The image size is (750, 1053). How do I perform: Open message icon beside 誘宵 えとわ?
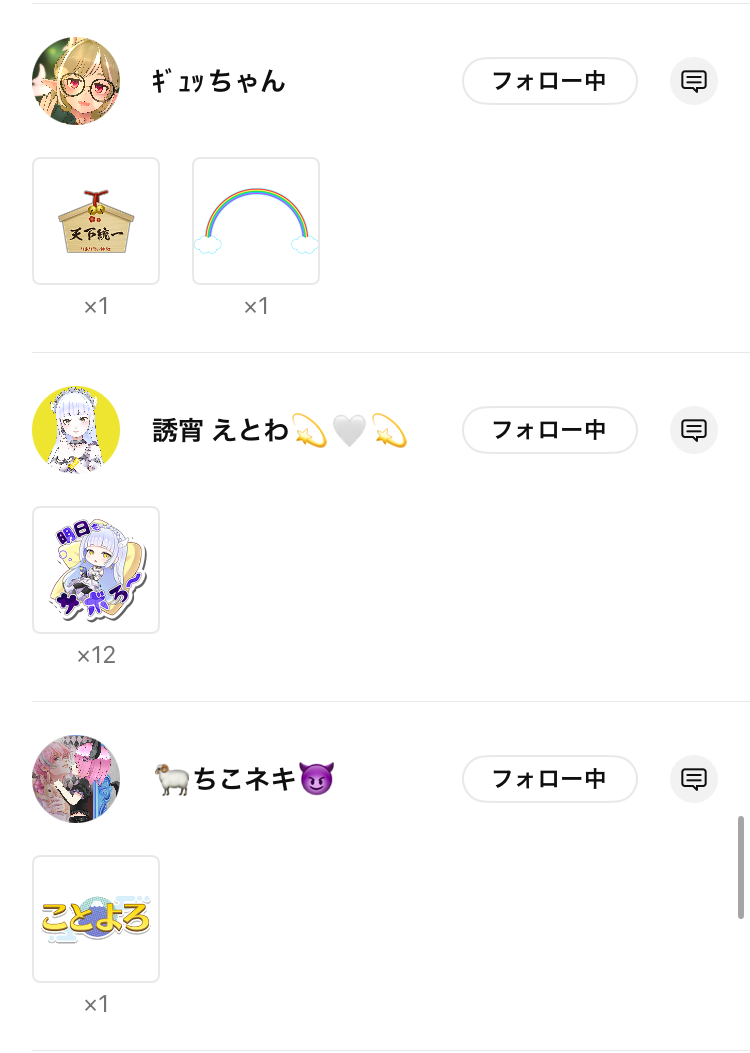(x=694, y=430)
